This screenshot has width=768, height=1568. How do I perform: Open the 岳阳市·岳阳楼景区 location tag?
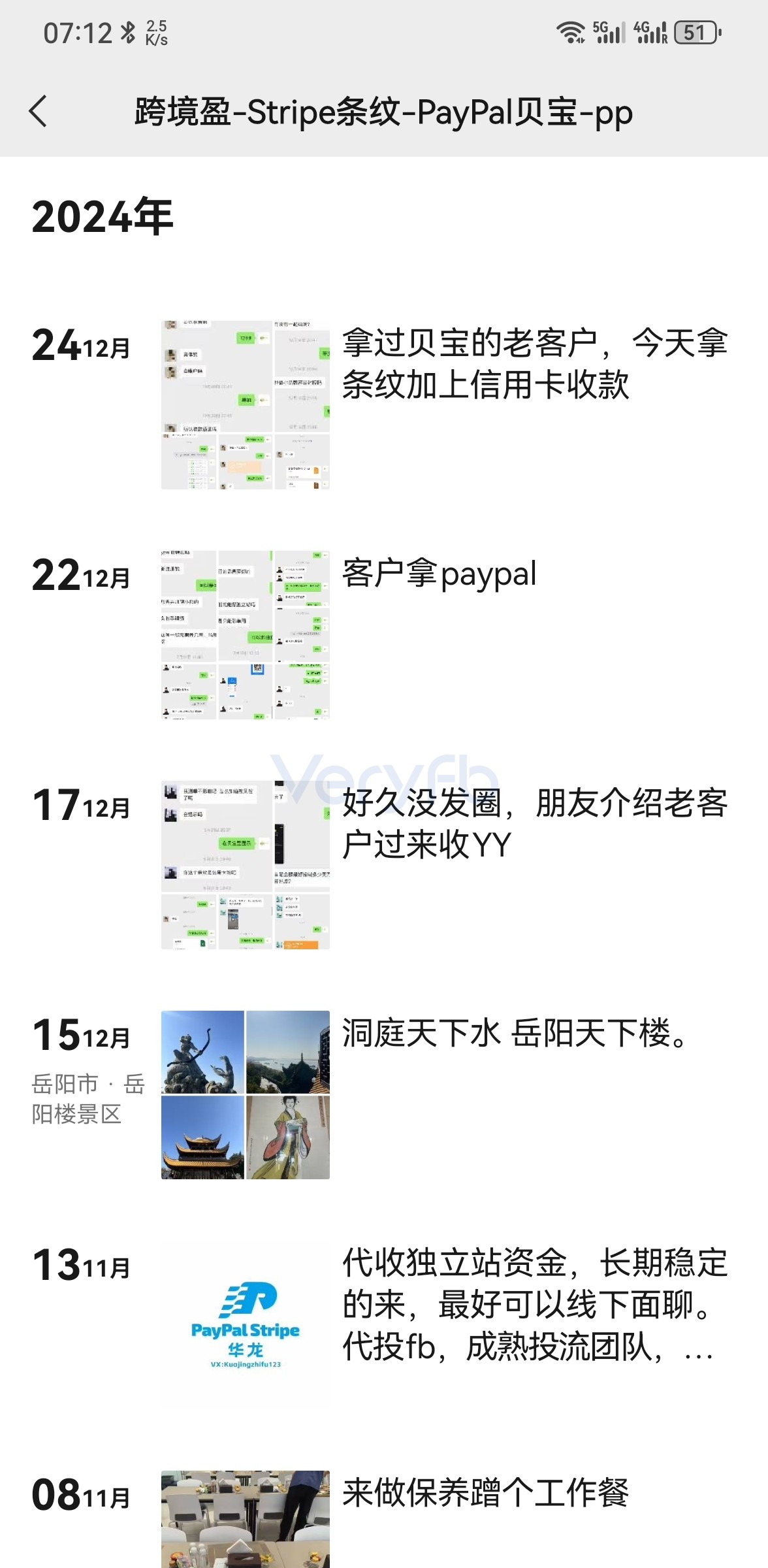point(88,1098)
